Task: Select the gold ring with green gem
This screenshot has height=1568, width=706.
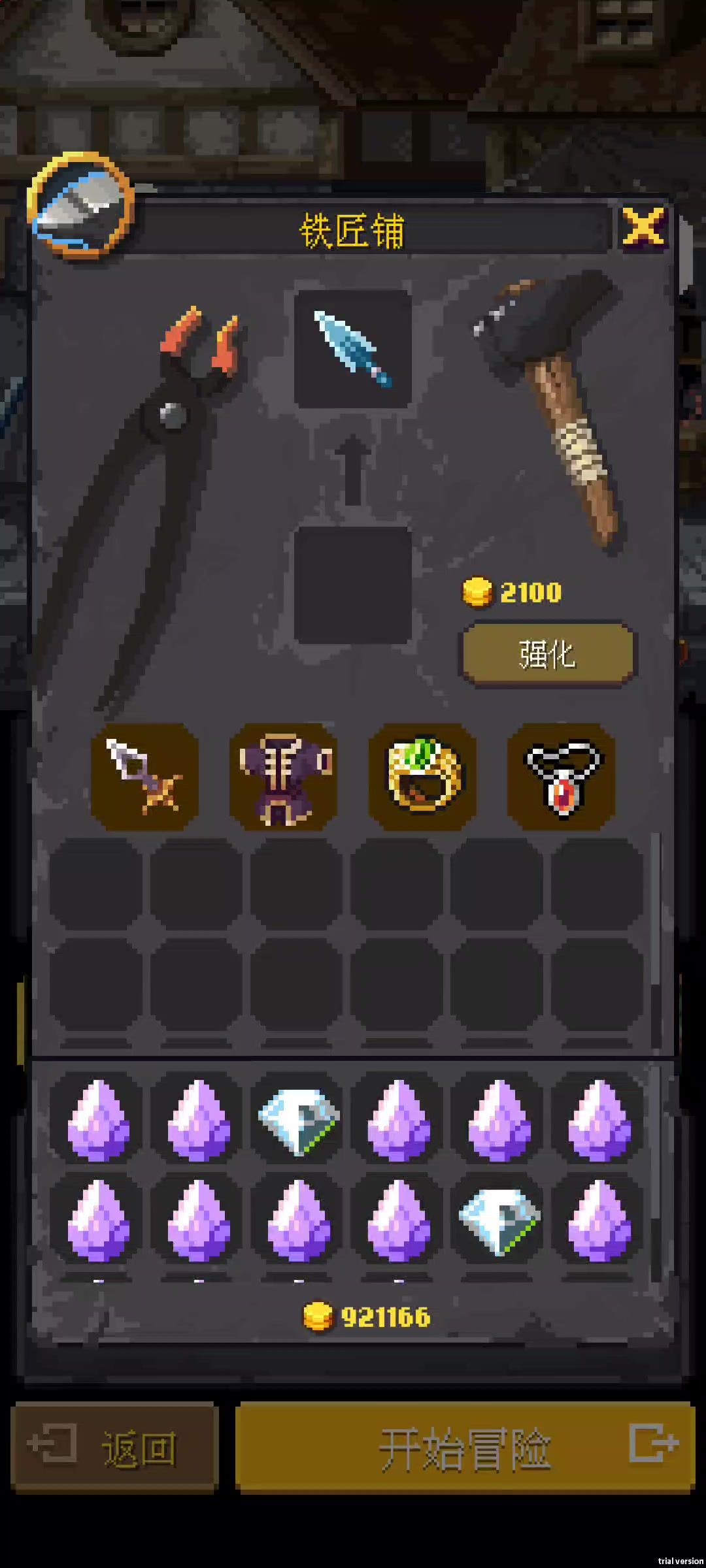Action: (422, 777)
